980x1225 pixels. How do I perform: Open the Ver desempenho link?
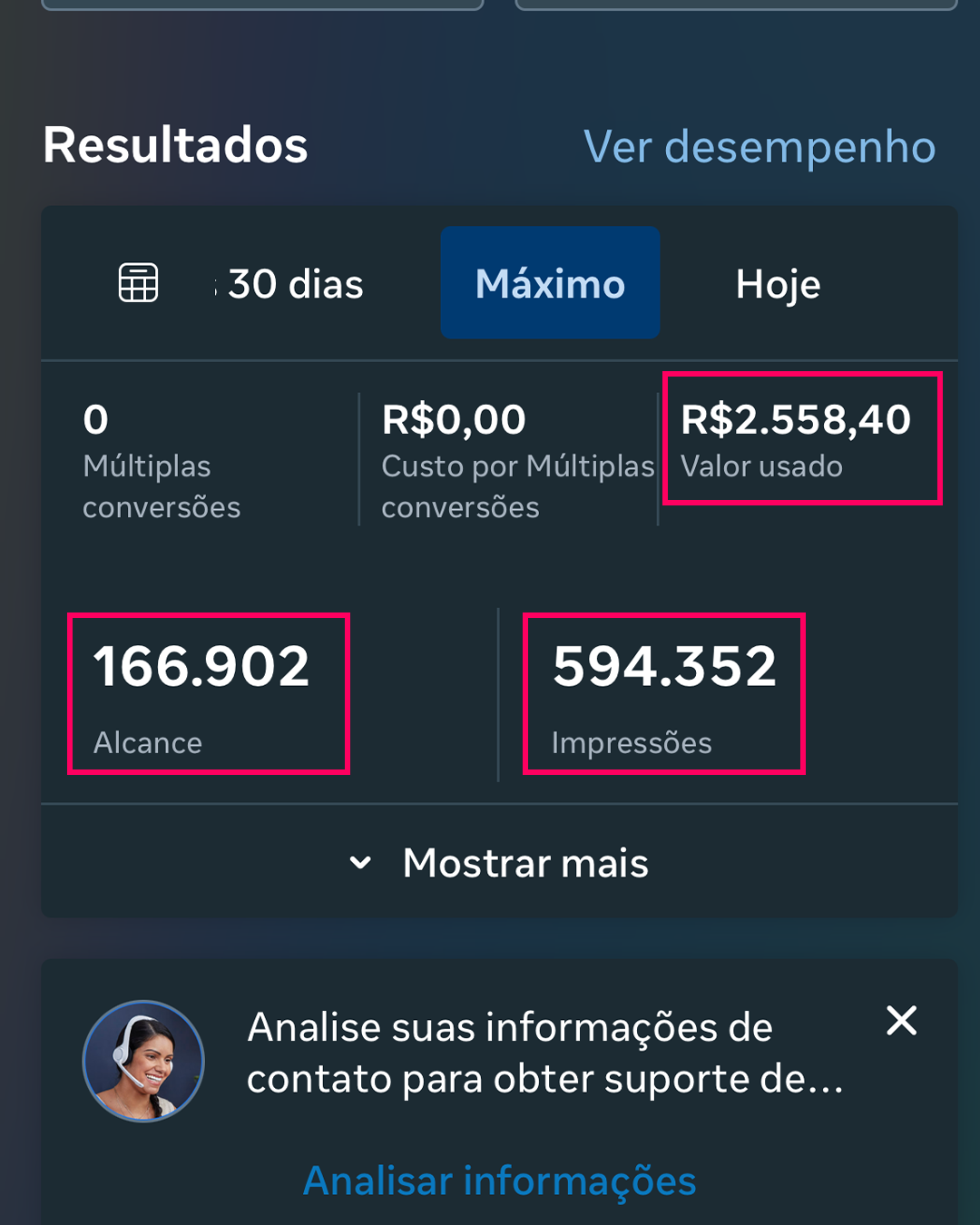click(x=759, y=147)
